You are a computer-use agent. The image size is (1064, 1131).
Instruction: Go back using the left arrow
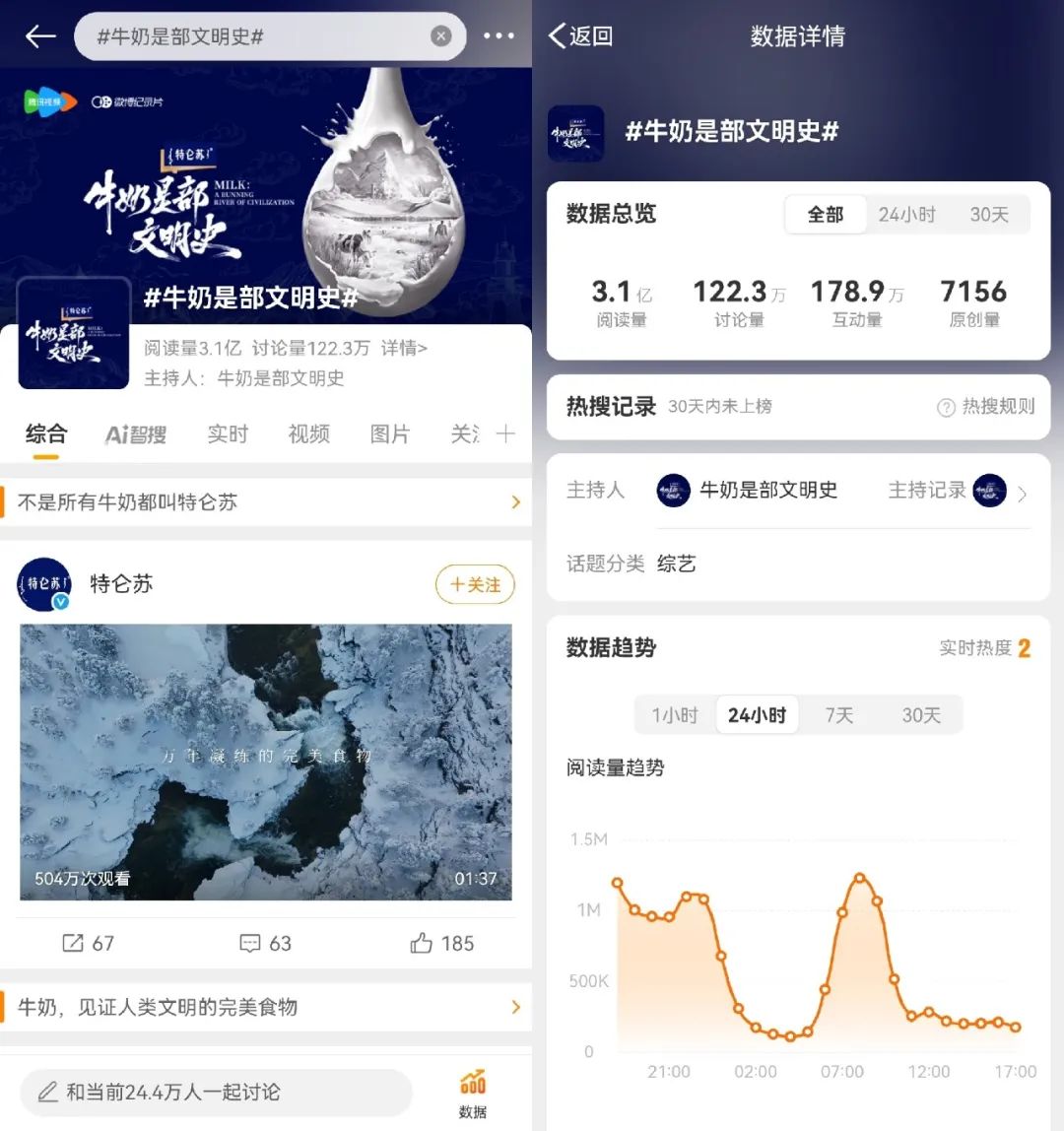click(x=40, y=36)
